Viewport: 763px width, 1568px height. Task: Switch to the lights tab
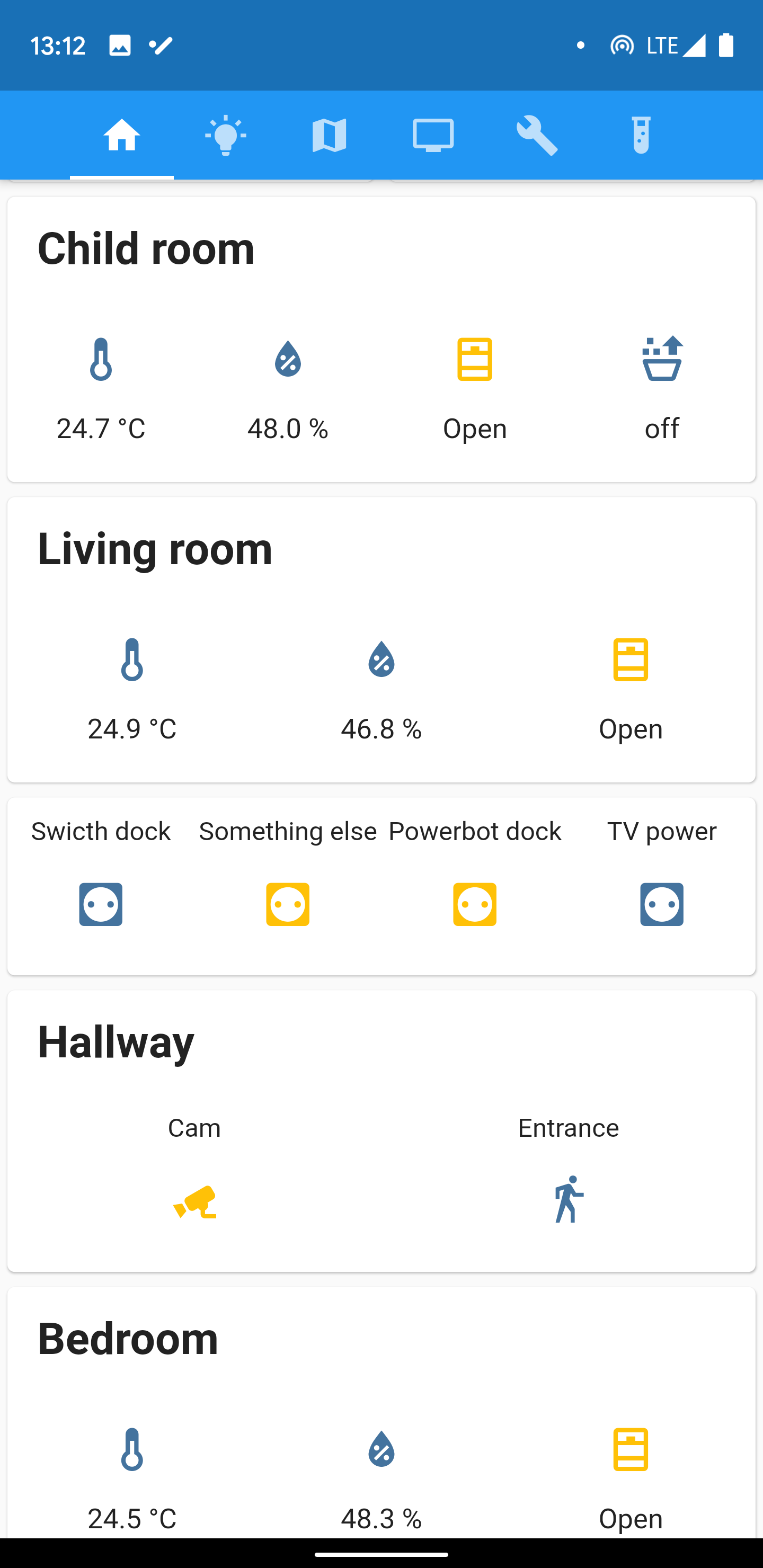coord(225,135)
